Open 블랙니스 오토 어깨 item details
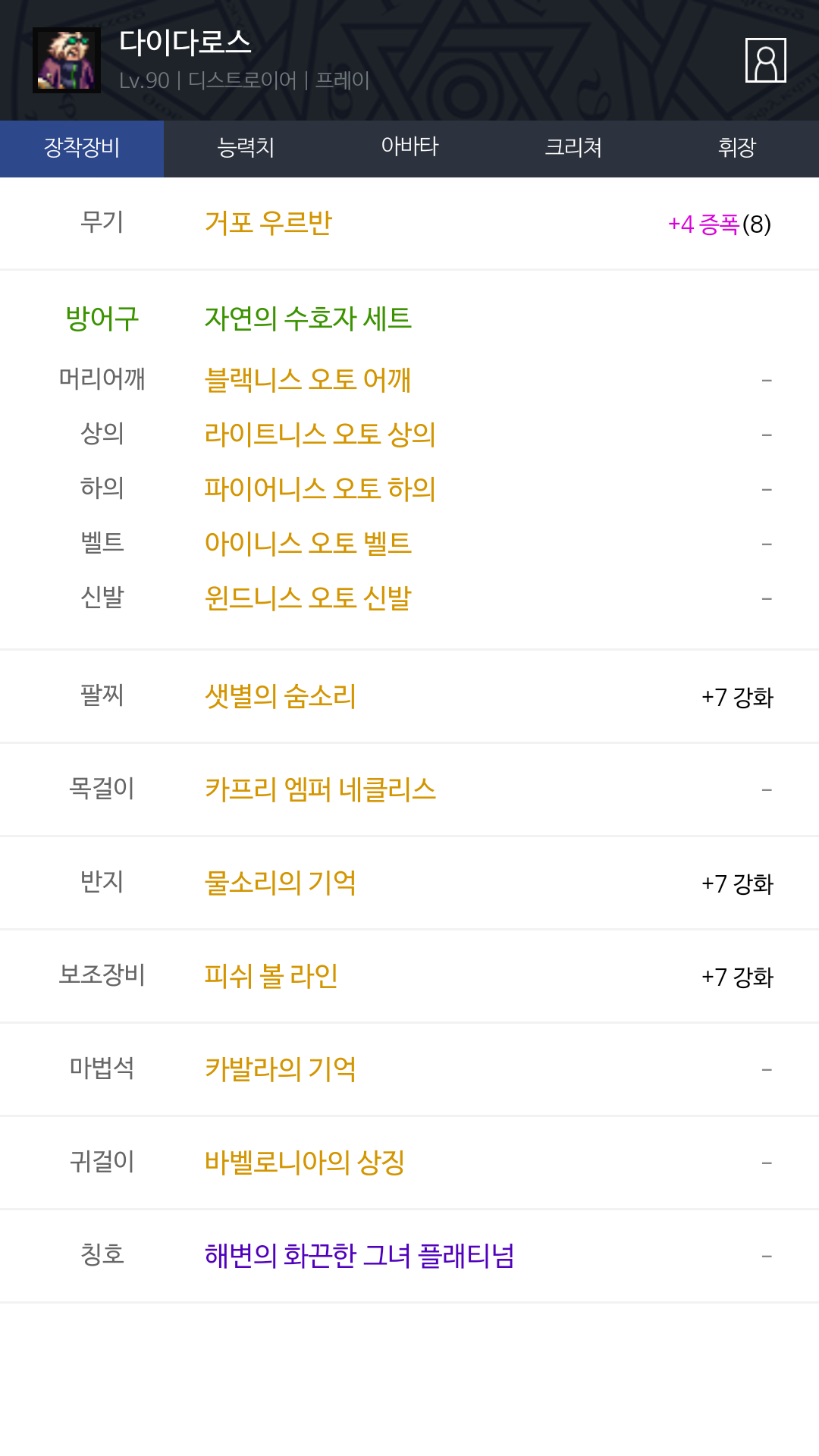 tap(308, 379)
